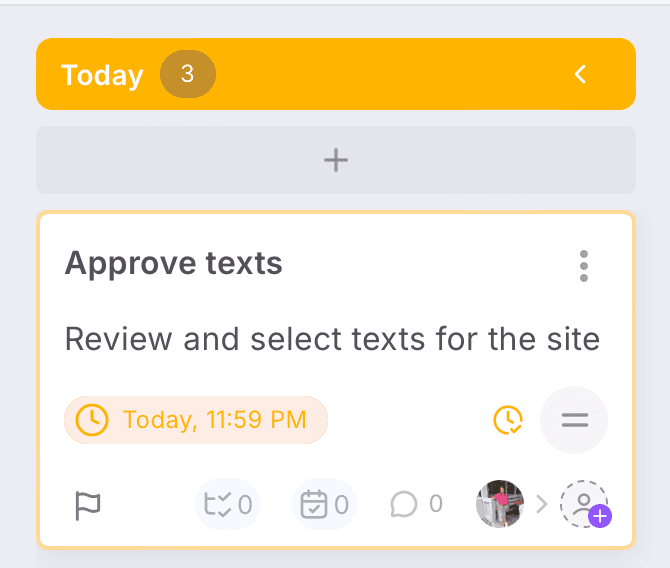Tap the flag icon on the task

(x=88, y=506)
